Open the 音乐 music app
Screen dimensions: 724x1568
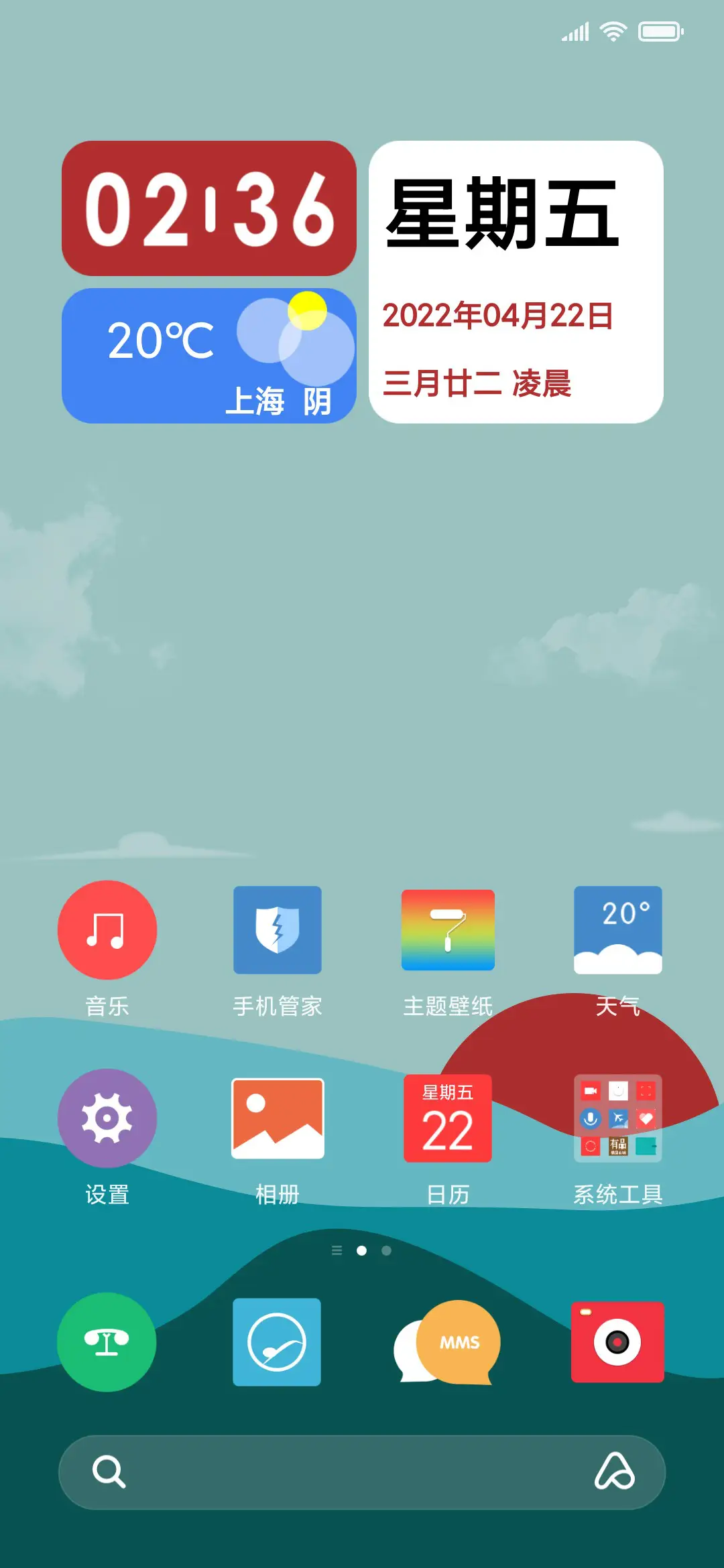pos(106,931)
